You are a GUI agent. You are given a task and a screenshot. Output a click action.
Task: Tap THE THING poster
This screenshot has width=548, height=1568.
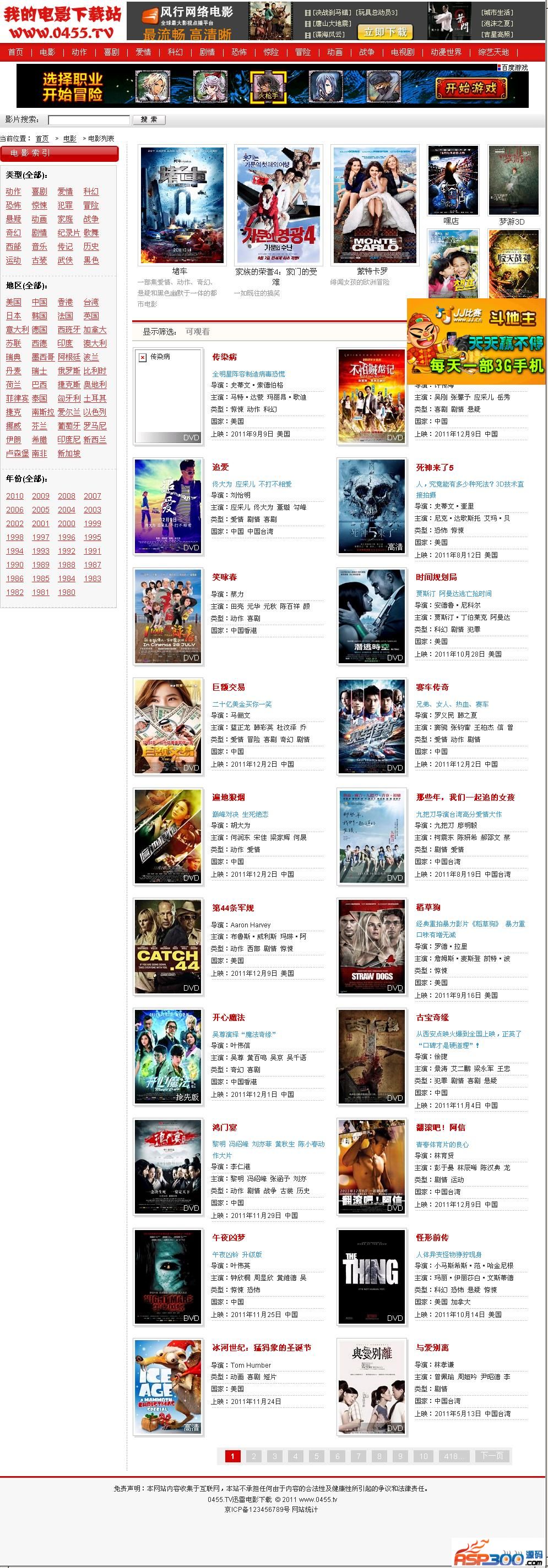(x=371, y=1277)
